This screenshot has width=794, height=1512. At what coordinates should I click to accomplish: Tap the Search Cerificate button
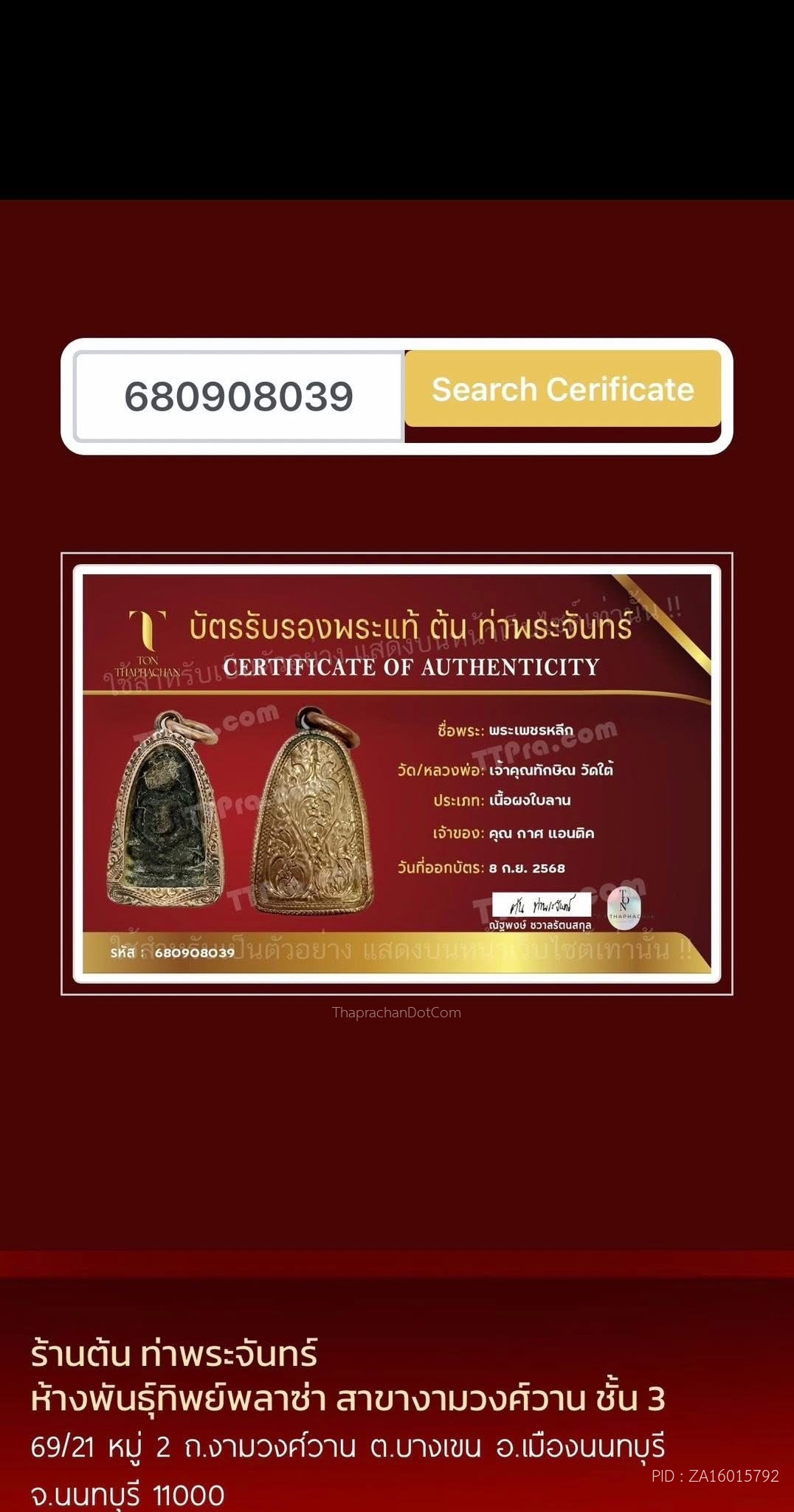(x=562, y=389)
